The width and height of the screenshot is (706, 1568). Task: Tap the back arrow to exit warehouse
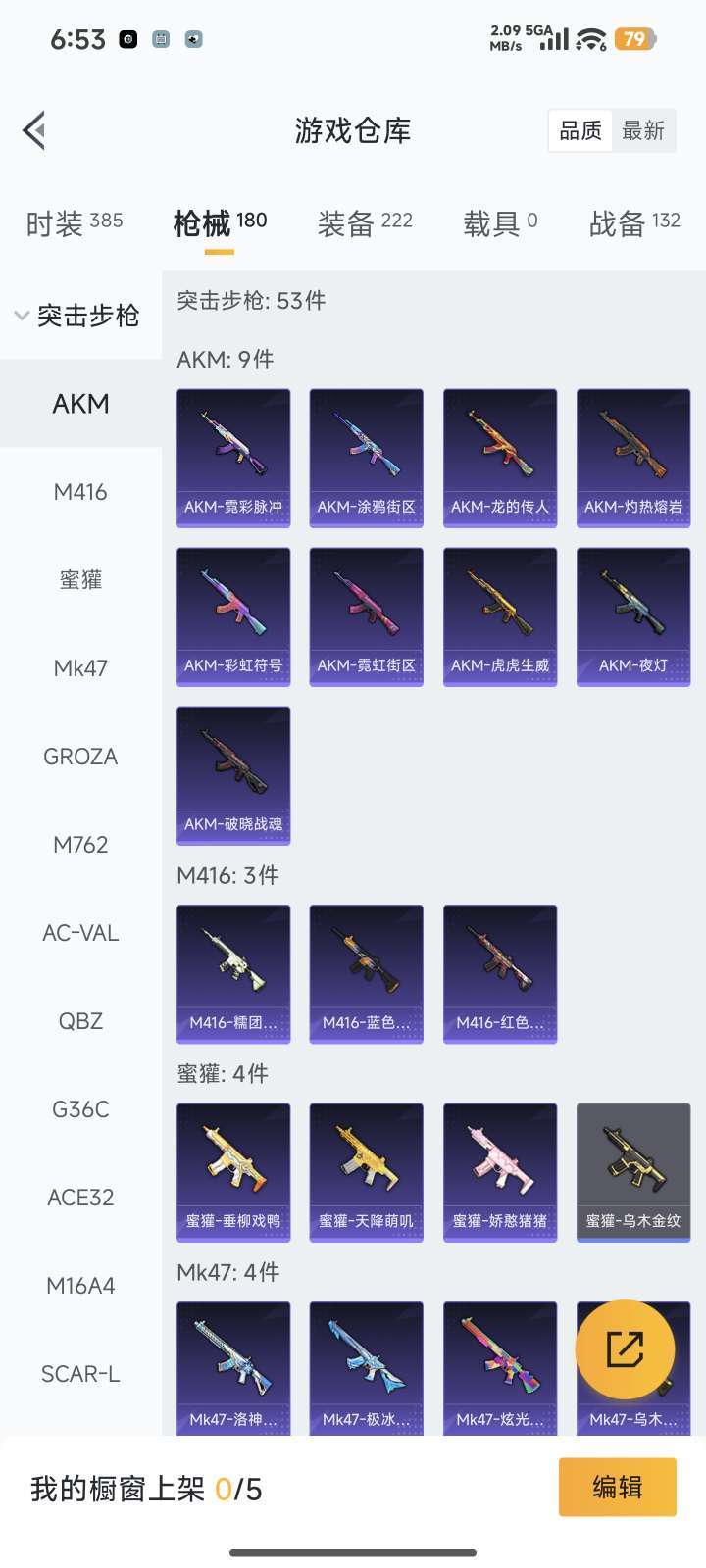click(x=32, y=129)
